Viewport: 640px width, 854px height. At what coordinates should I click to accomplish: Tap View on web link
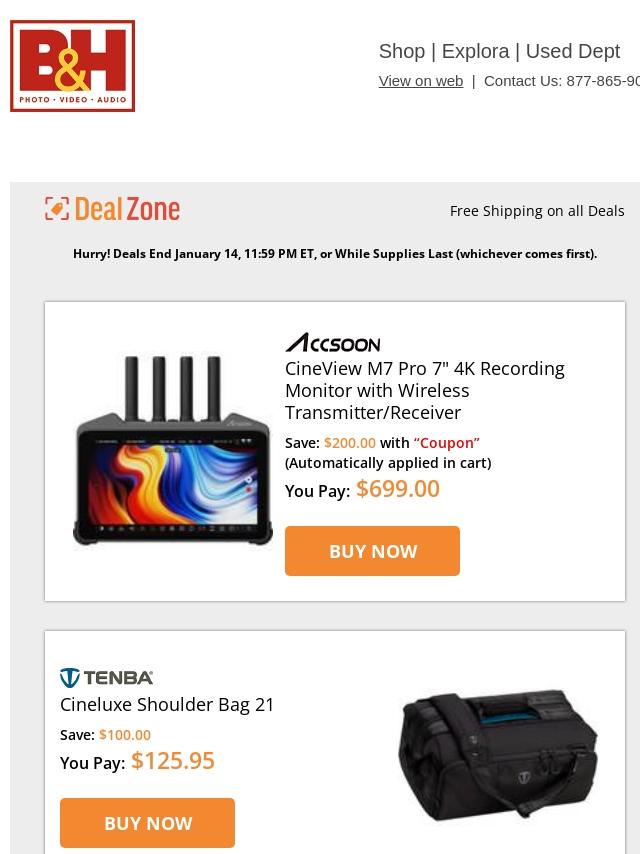click(420, 81)
